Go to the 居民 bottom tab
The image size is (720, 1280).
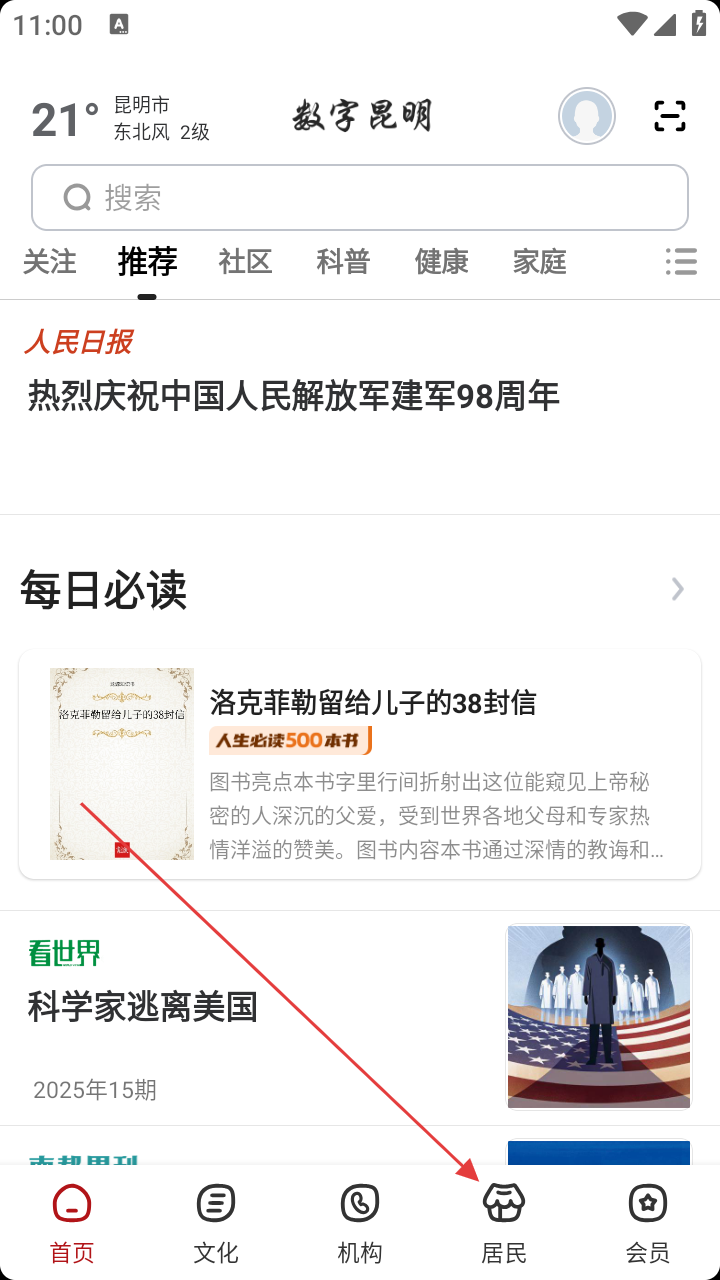point(504,1224)
